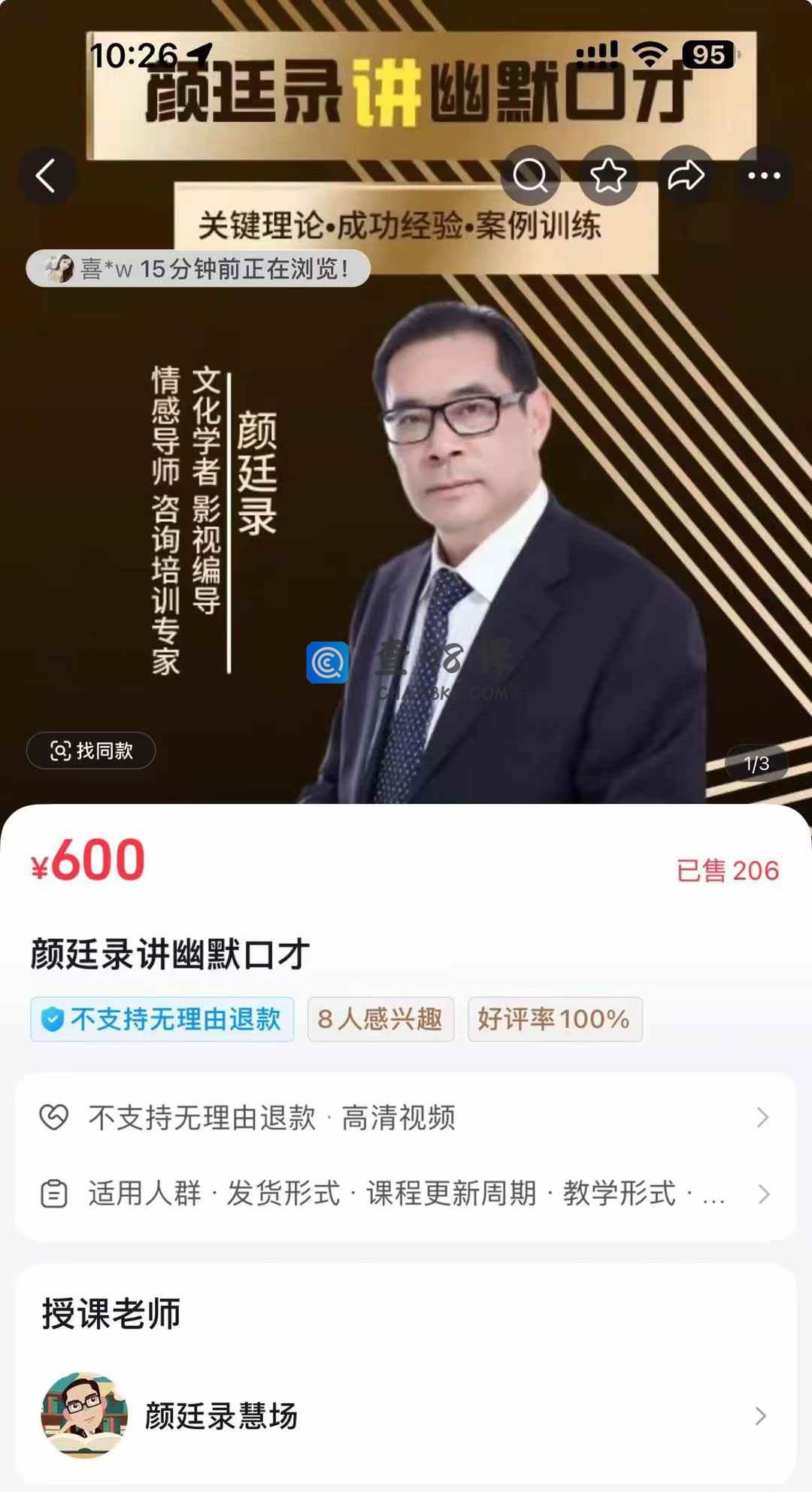Share this course listing

coord(686,176)
